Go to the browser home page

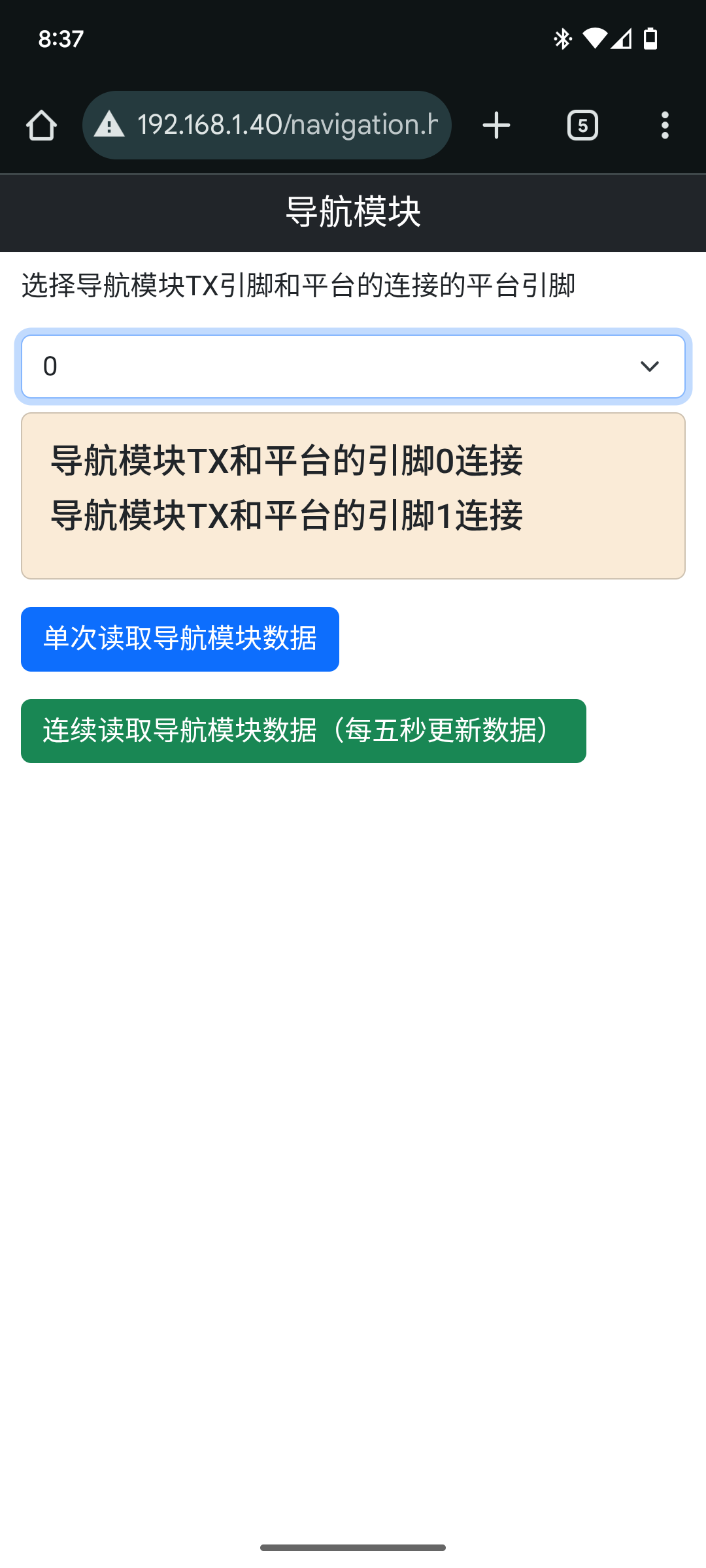tap(41, 125)
